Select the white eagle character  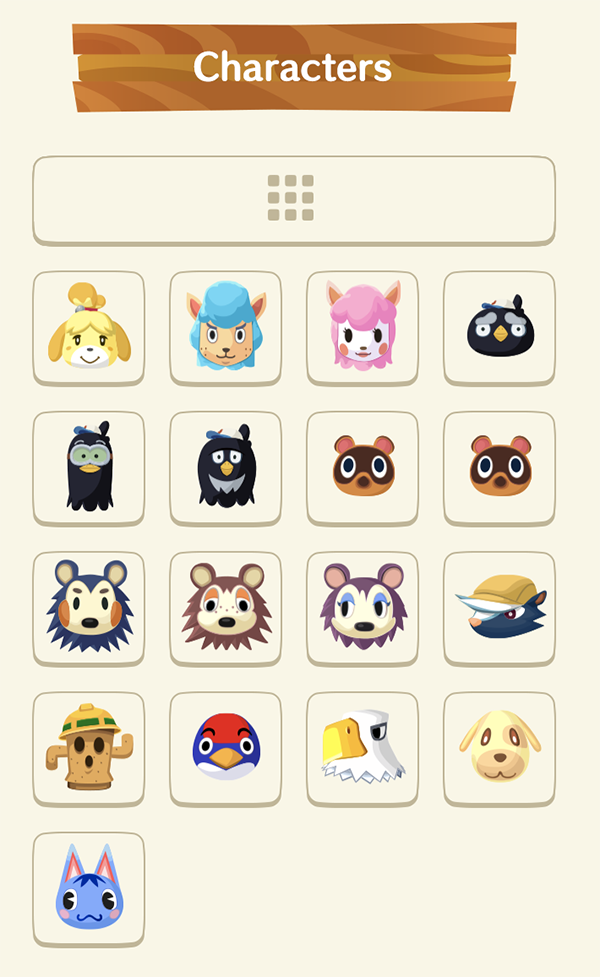[x=362, y=748]
